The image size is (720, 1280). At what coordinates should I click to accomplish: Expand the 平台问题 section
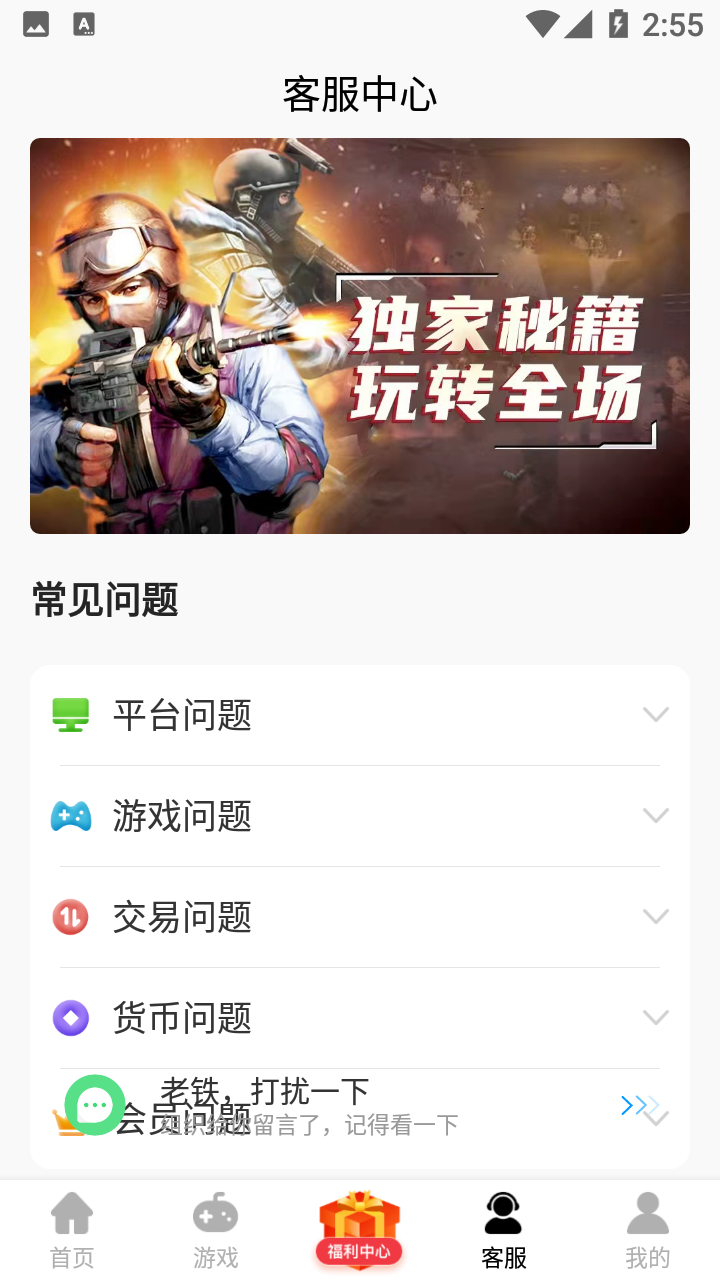point(655,715)
